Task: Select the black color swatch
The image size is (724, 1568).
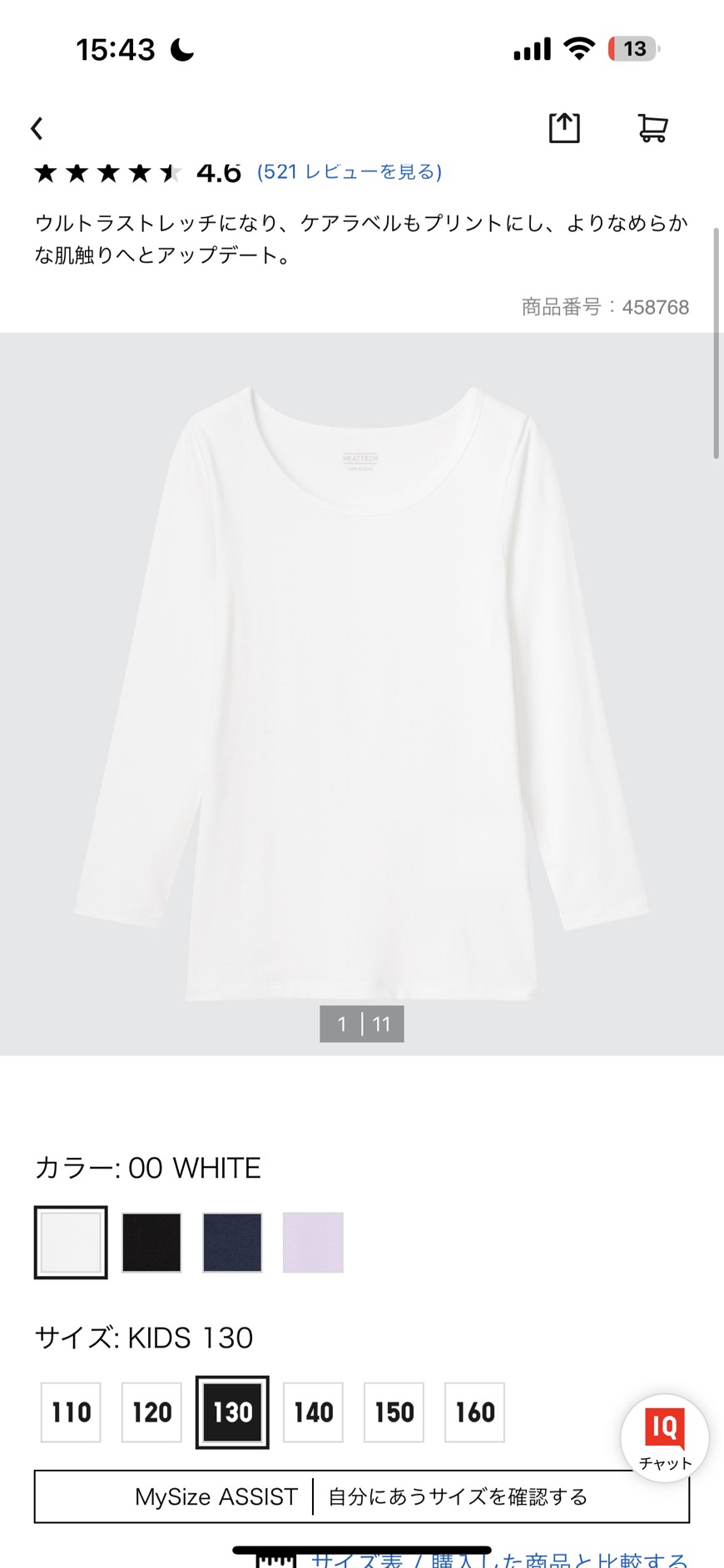Action: (x=151, y=1242)
